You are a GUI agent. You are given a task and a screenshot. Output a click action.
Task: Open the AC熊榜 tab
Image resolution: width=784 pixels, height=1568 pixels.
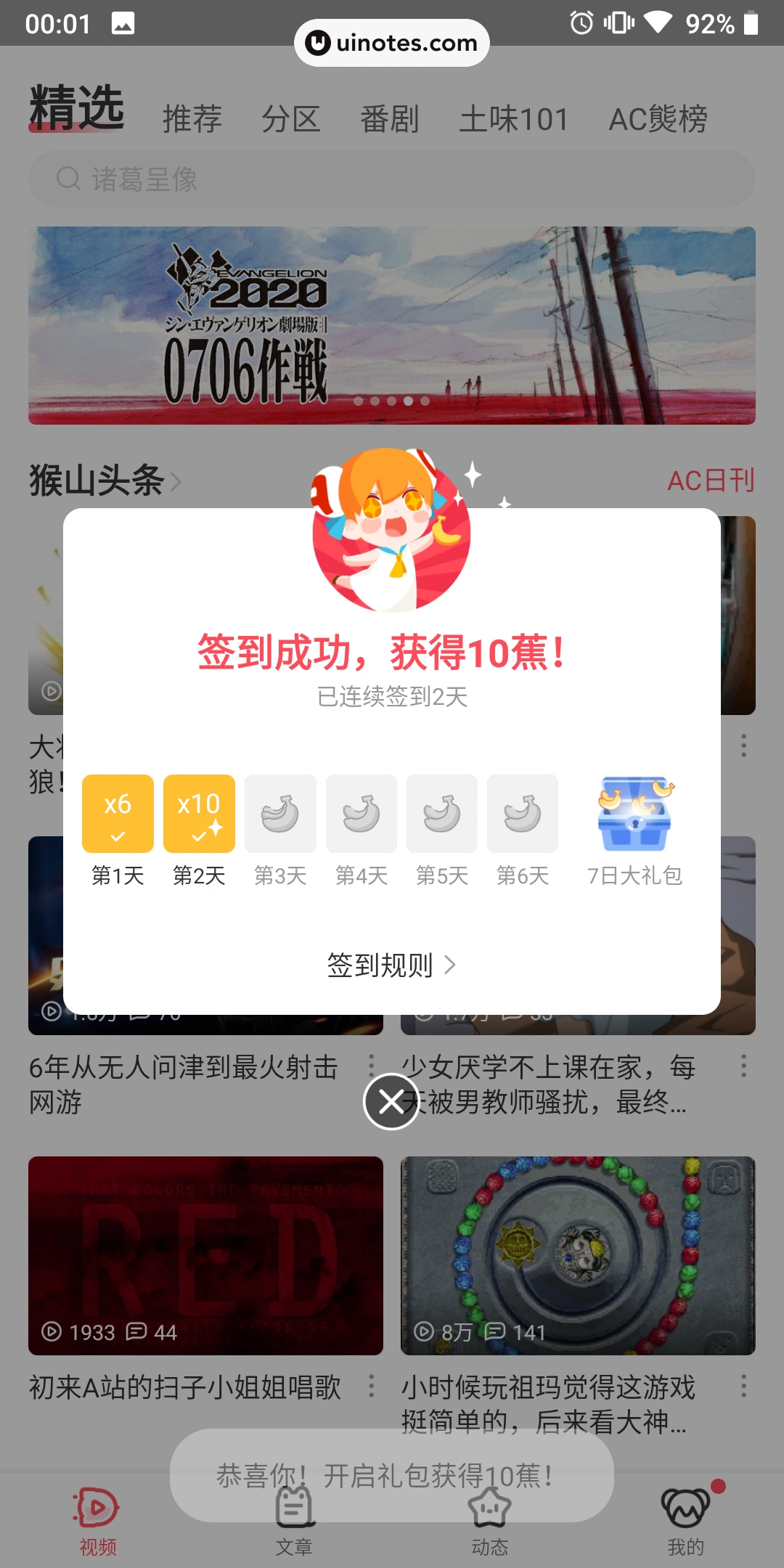[658, 119]
